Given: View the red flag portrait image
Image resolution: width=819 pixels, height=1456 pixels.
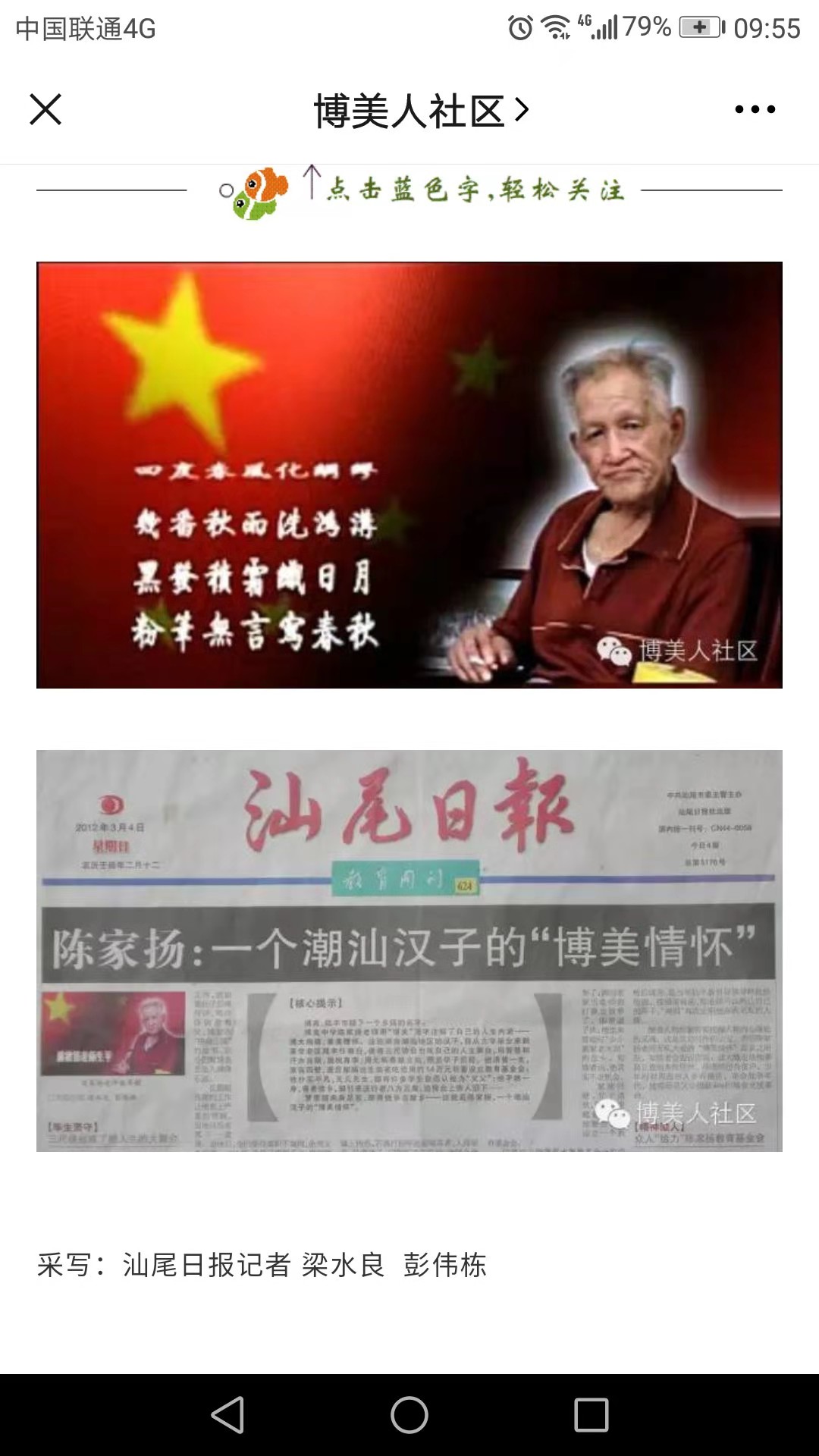Looking at the screenshot, I should 409,475.
